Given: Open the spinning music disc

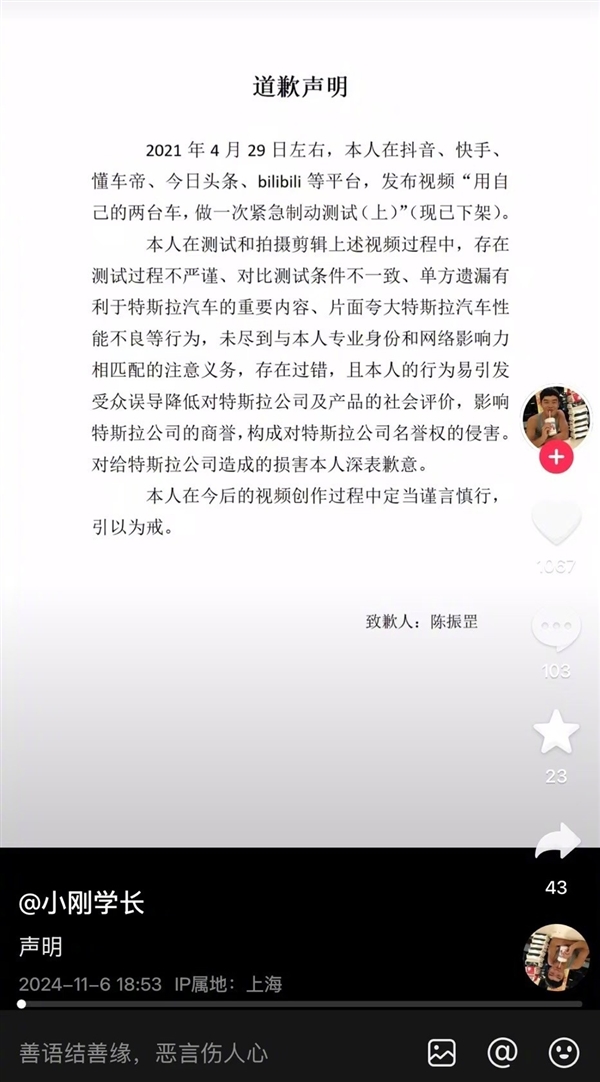Looking at the screenshot, I should pos(556,957).
